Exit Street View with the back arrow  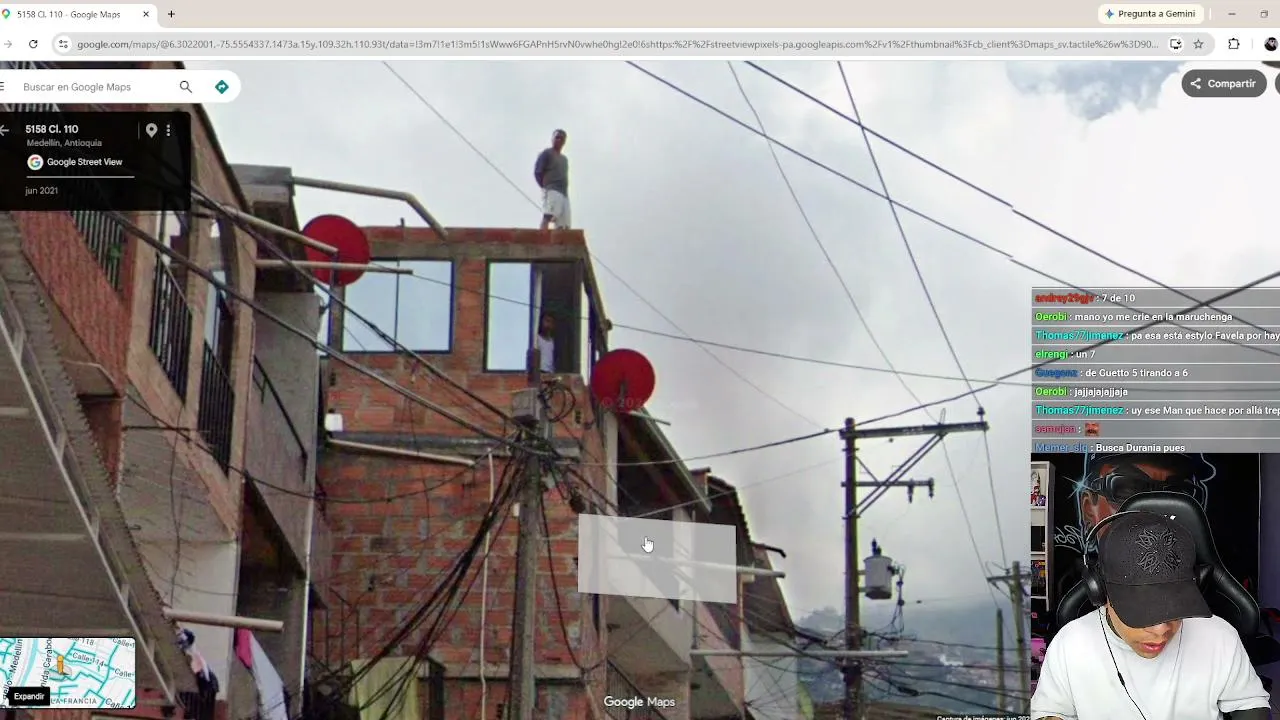[x=5, y=130]
